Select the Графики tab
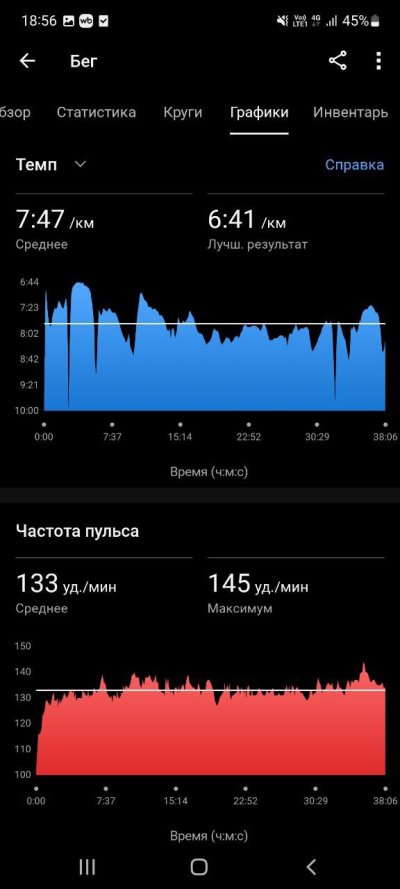Viewport: 400px width, 889px height. click(x=259, y=112)
